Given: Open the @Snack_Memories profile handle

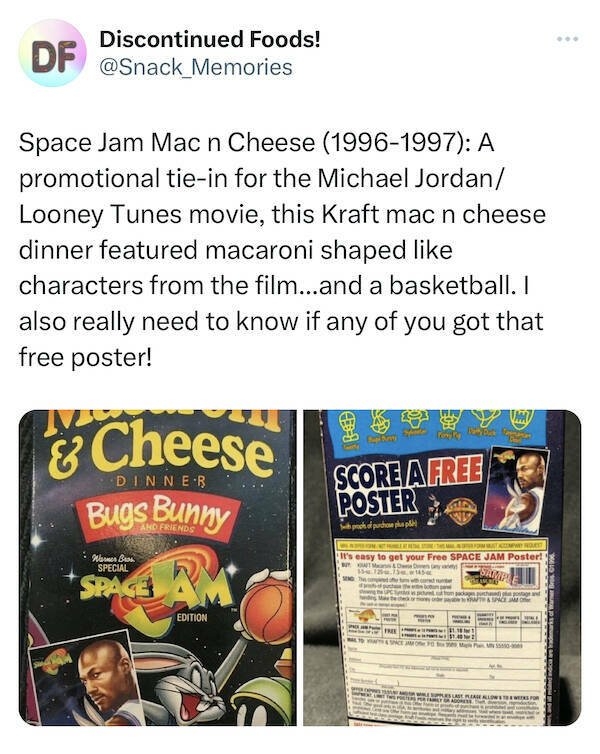Looking at the screenshot, I should [x=196, y=68].
